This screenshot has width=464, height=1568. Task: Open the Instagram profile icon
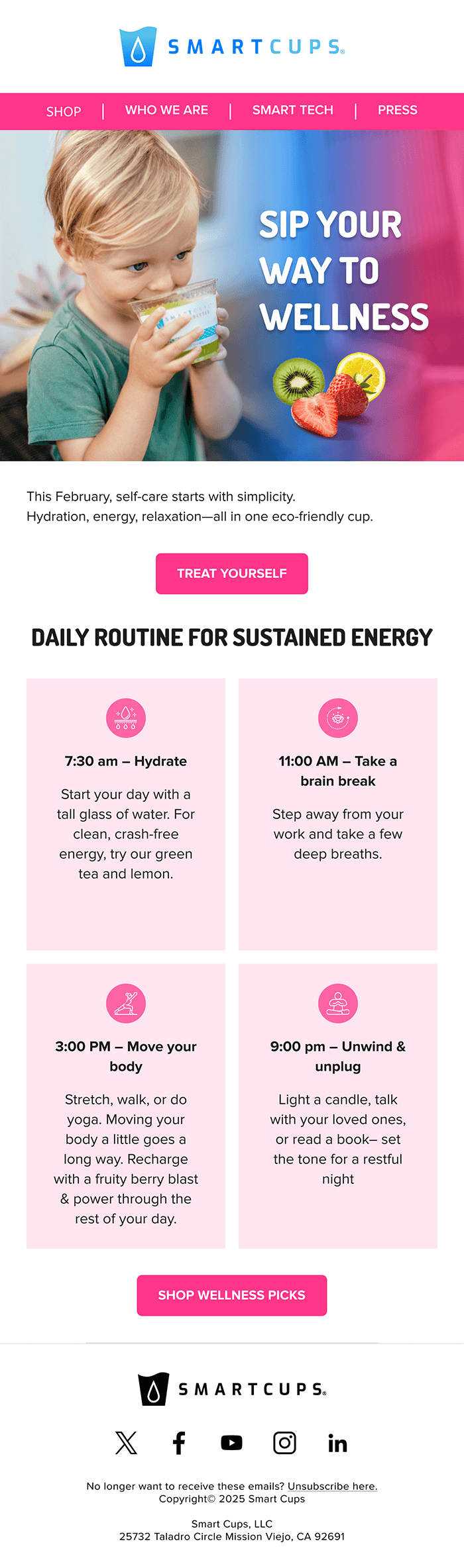coord(284,1443)
